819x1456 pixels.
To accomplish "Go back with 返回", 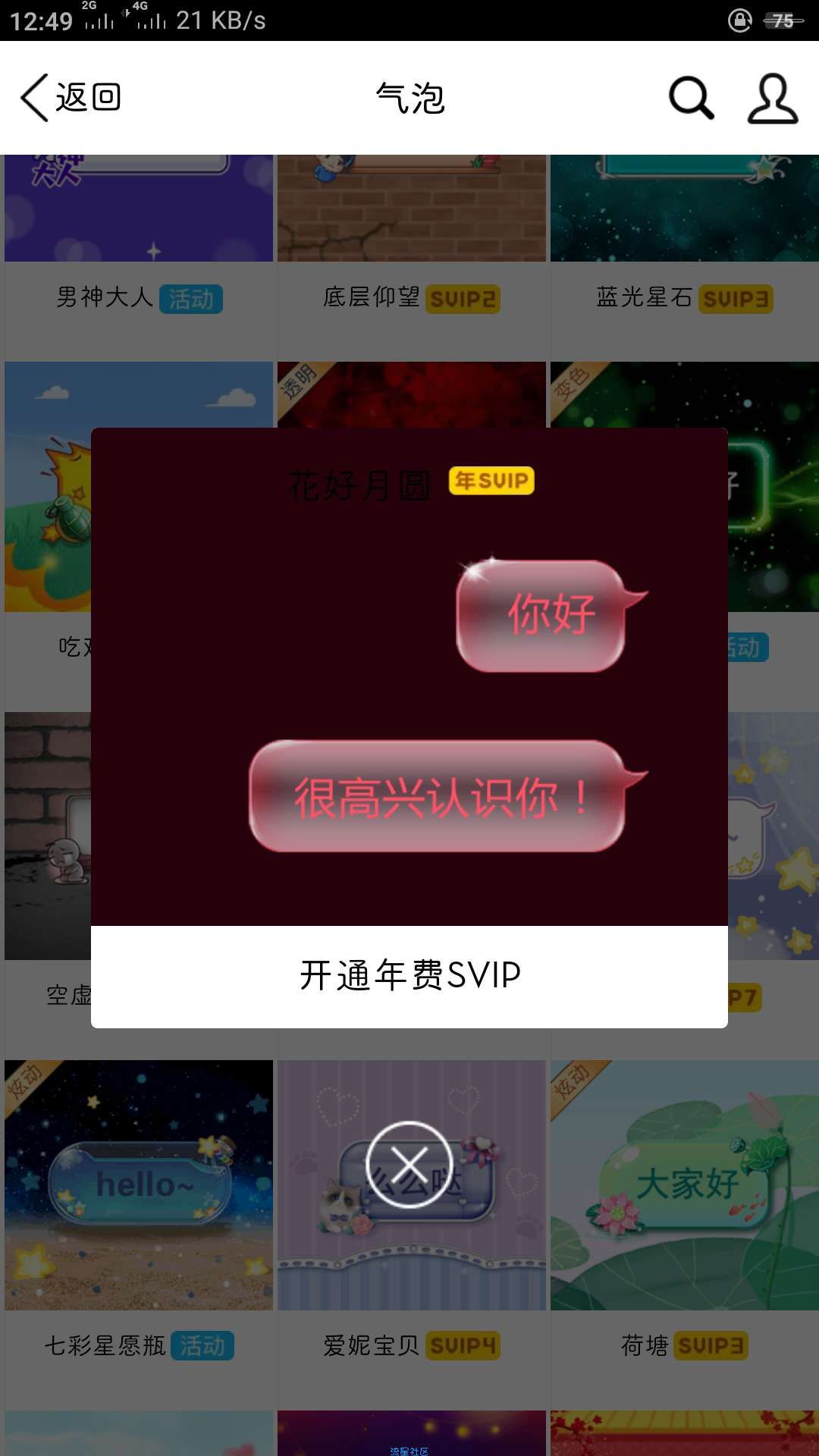I will pyautogui.click(x=71, y=98).
